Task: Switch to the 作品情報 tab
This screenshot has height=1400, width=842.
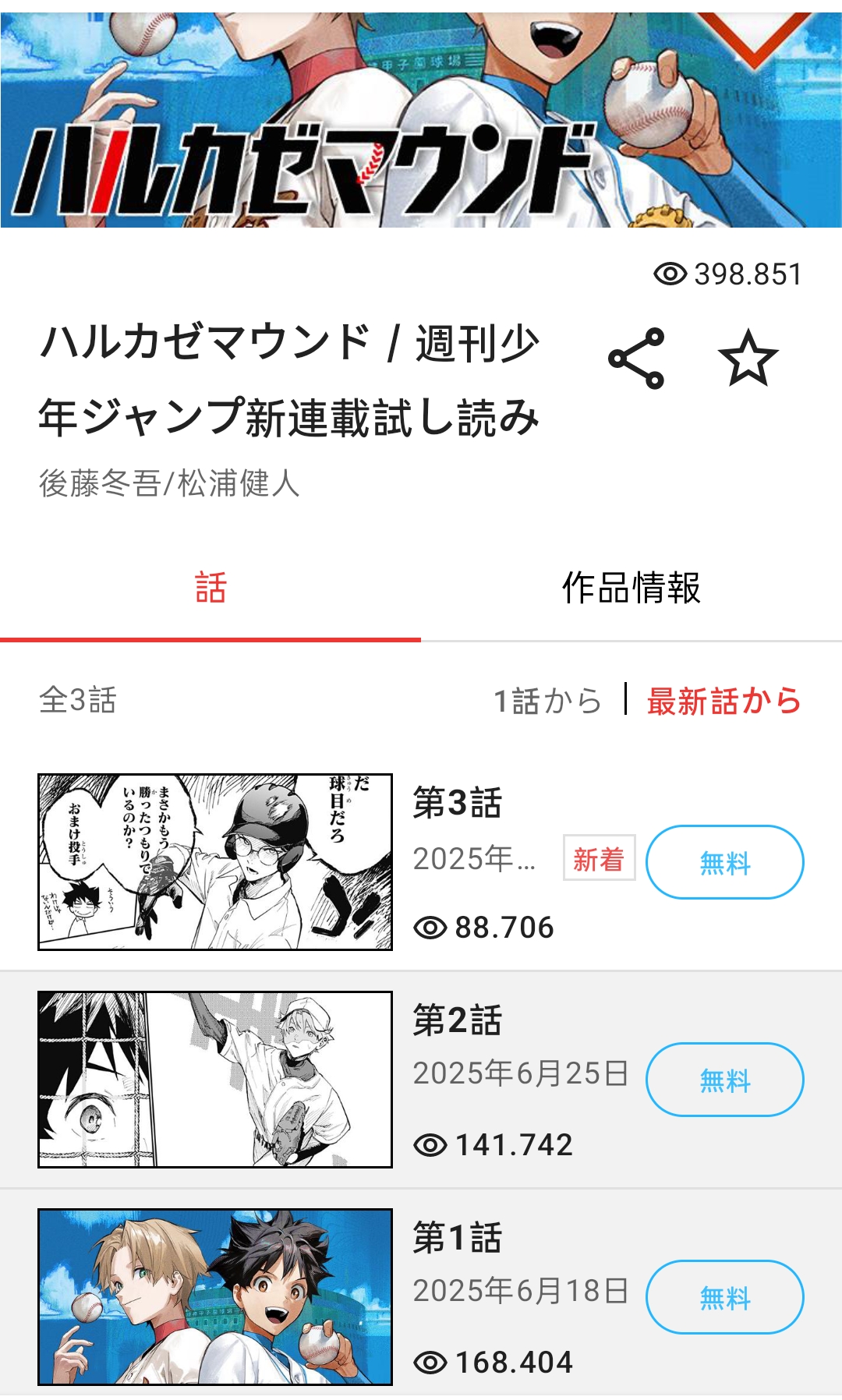Action: (x=631, y=588)
